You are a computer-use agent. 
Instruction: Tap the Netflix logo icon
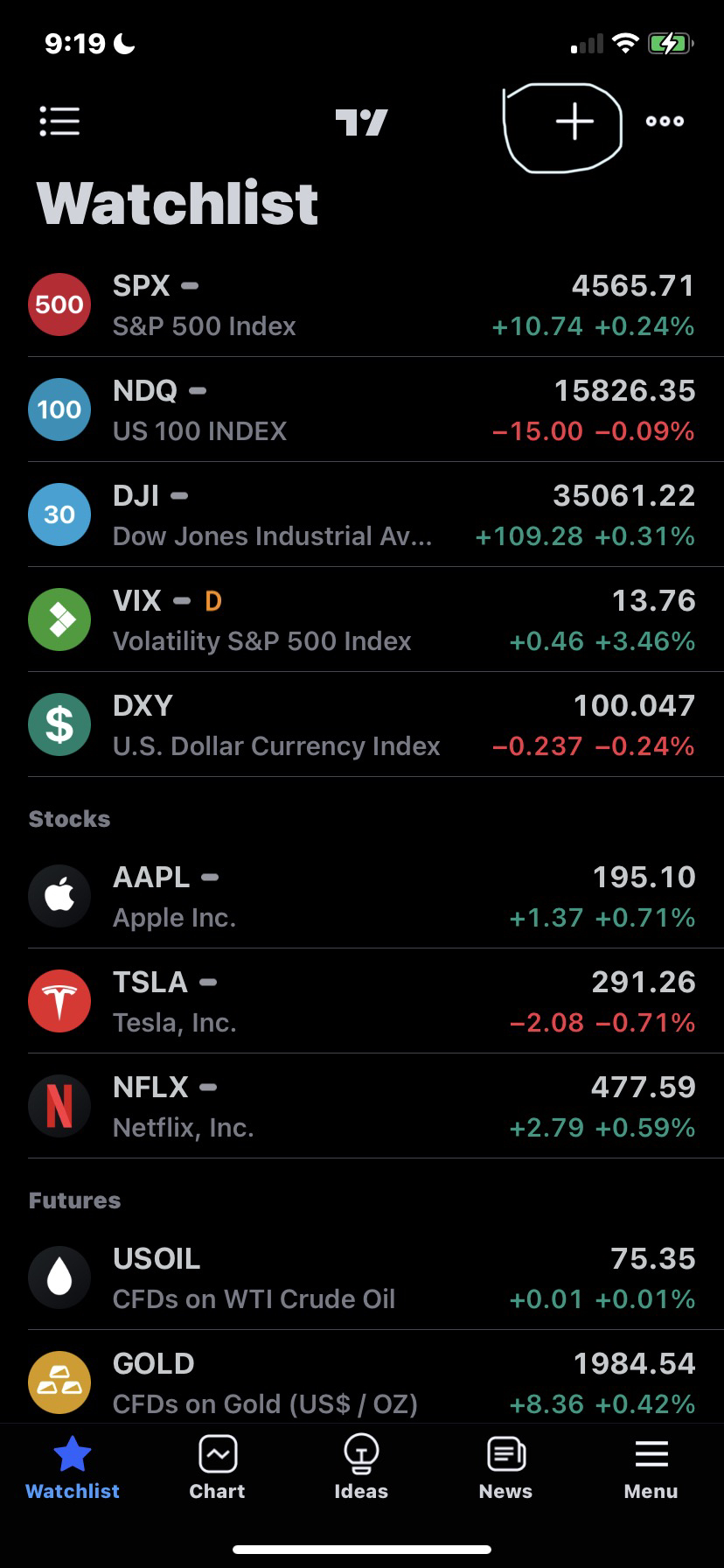(59, 1105)
